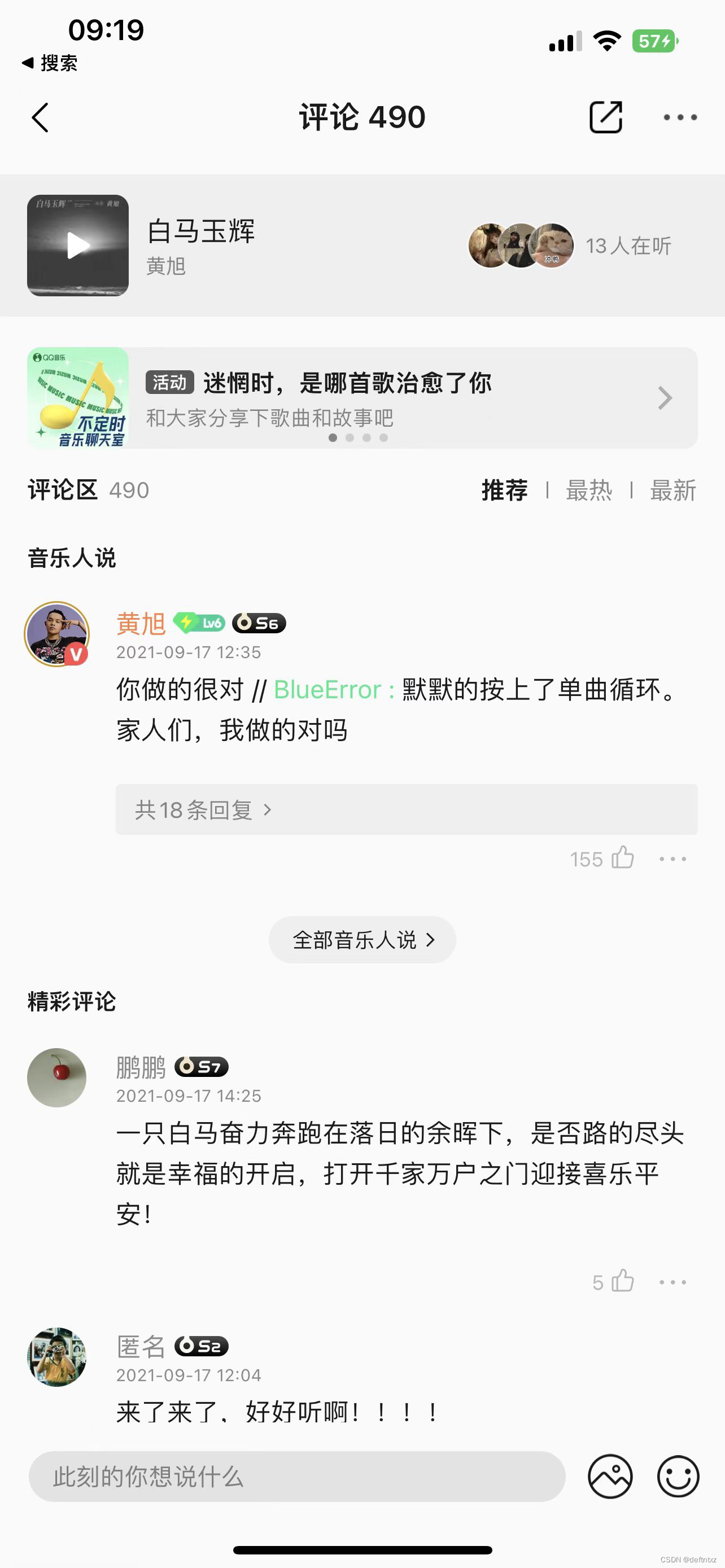
Task: Tap the 此刻的你想说什么 comment field
Action: (296, 1476)
